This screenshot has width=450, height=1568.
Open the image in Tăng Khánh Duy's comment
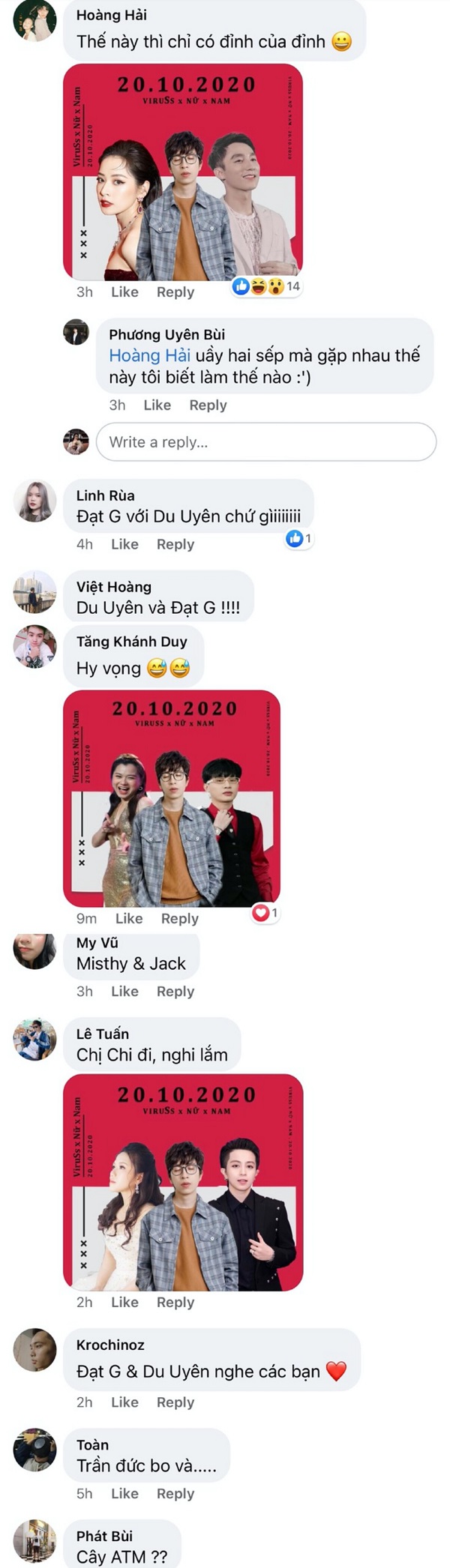(172, 798)
